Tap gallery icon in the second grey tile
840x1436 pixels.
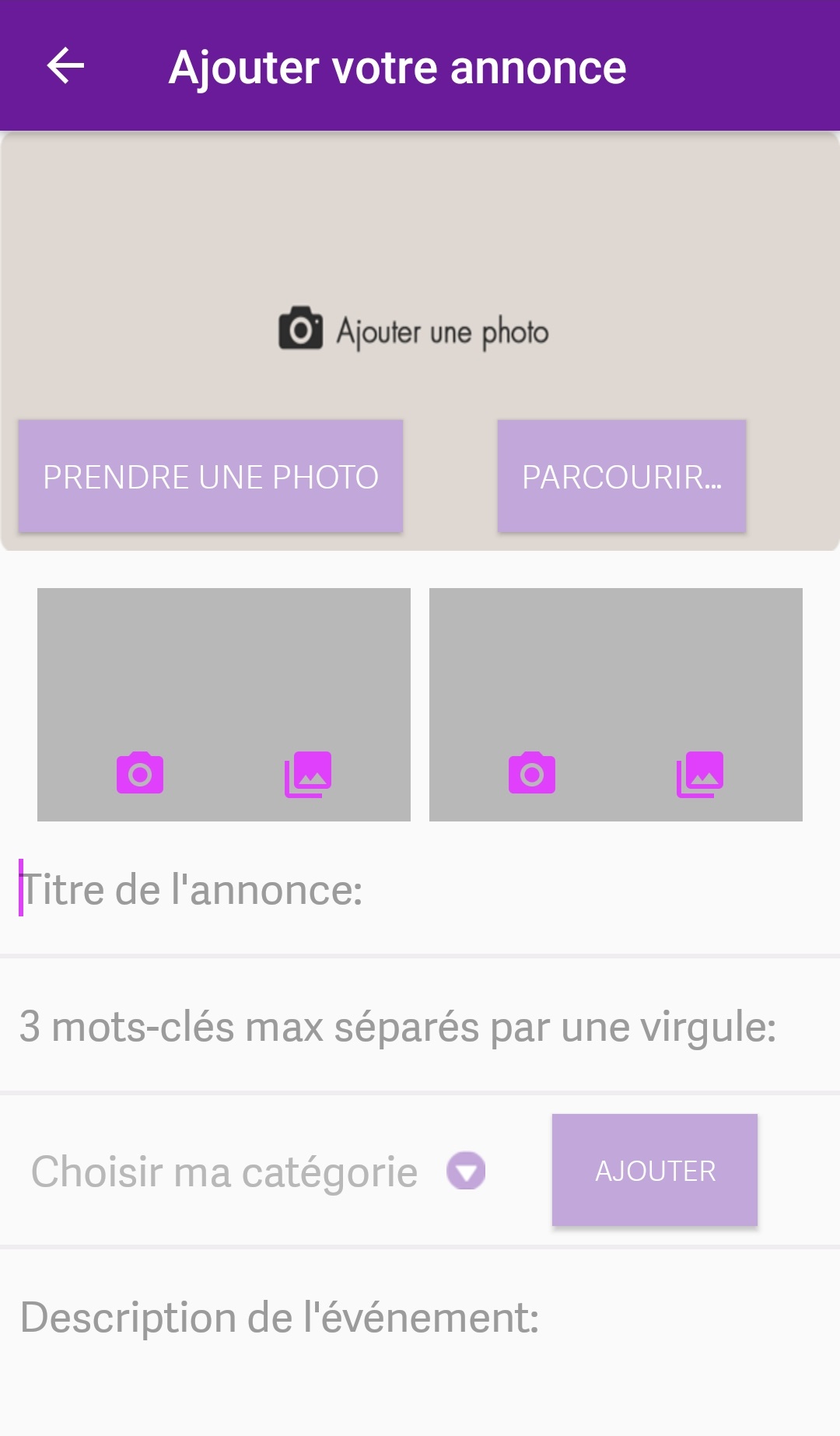point(700,774)
